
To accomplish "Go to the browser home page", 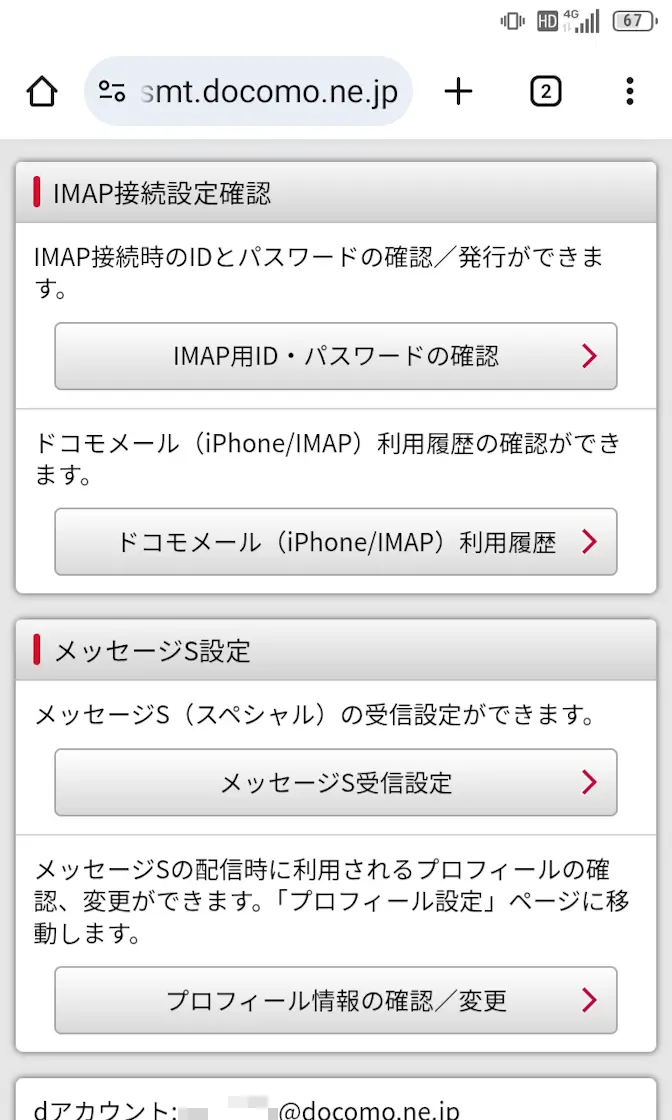I will click(42, 92).
